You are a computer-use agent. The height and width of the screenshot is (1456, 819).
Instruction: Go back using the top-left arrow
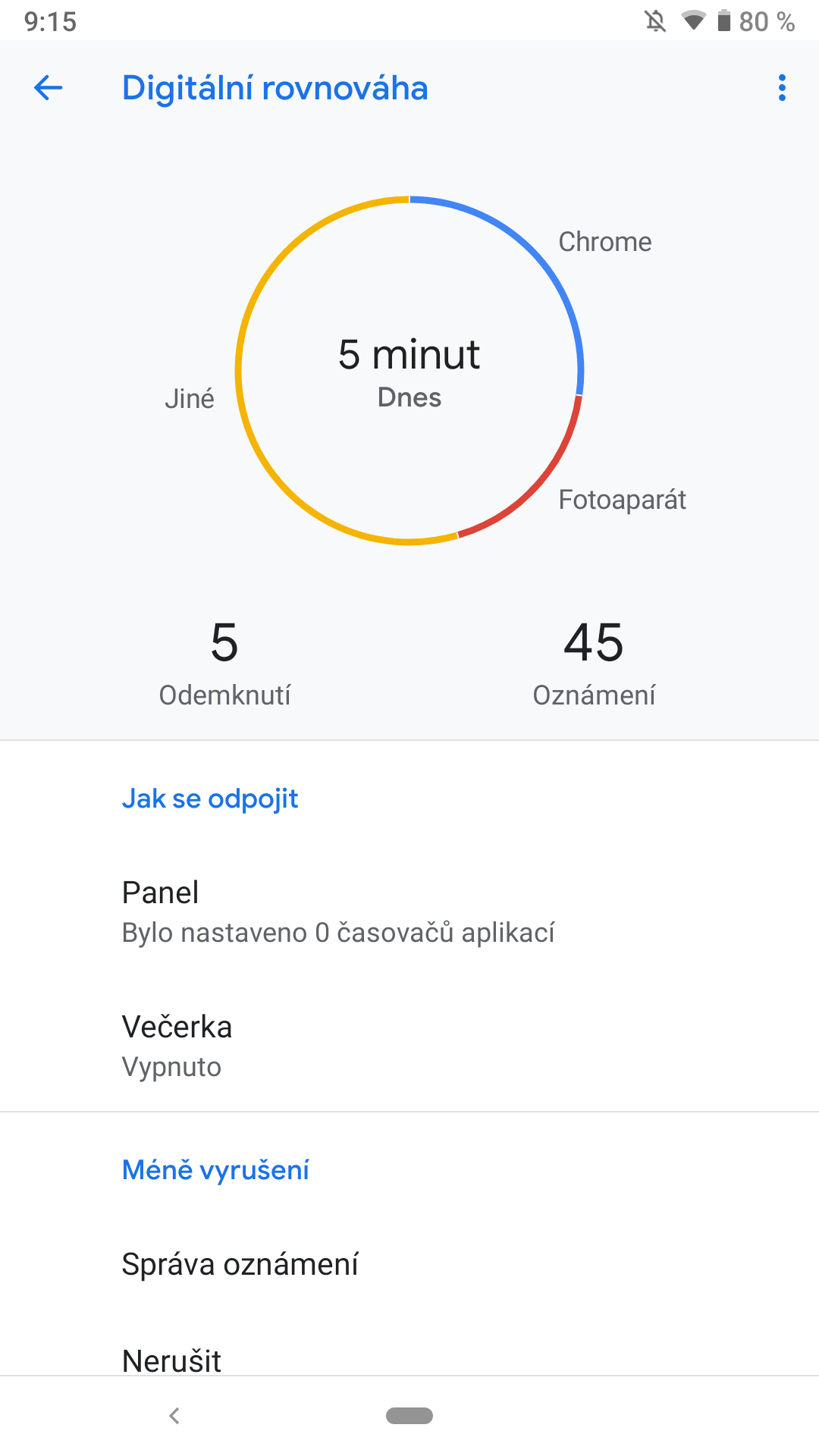click(x=49, y=88)
